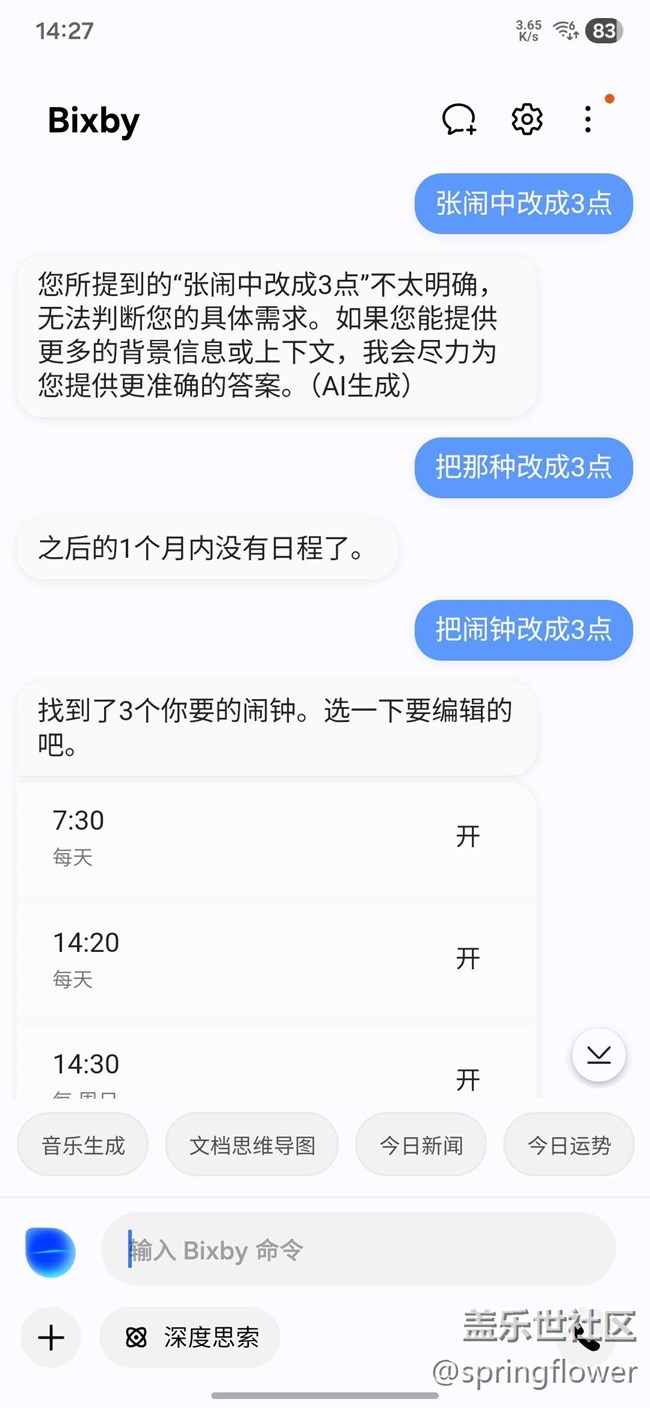Open Bixby settings gear

[527, 119]
